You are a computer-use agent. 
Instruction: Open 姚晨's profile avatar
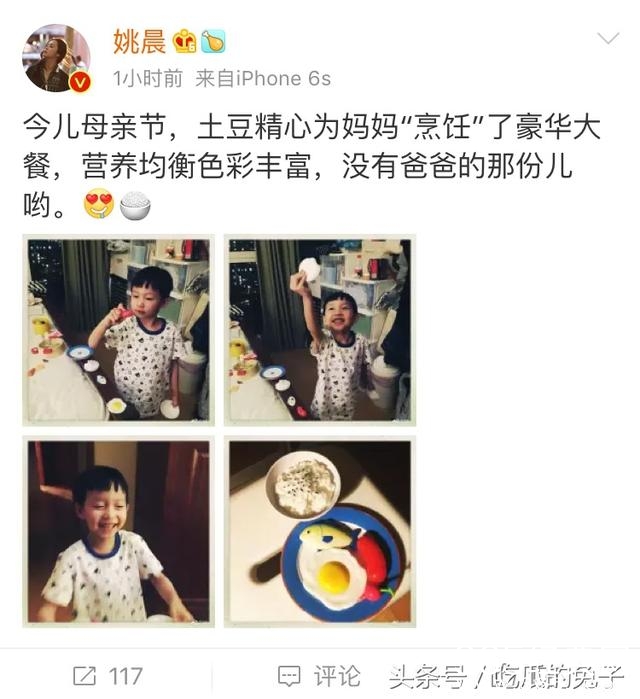pos(57,59)
